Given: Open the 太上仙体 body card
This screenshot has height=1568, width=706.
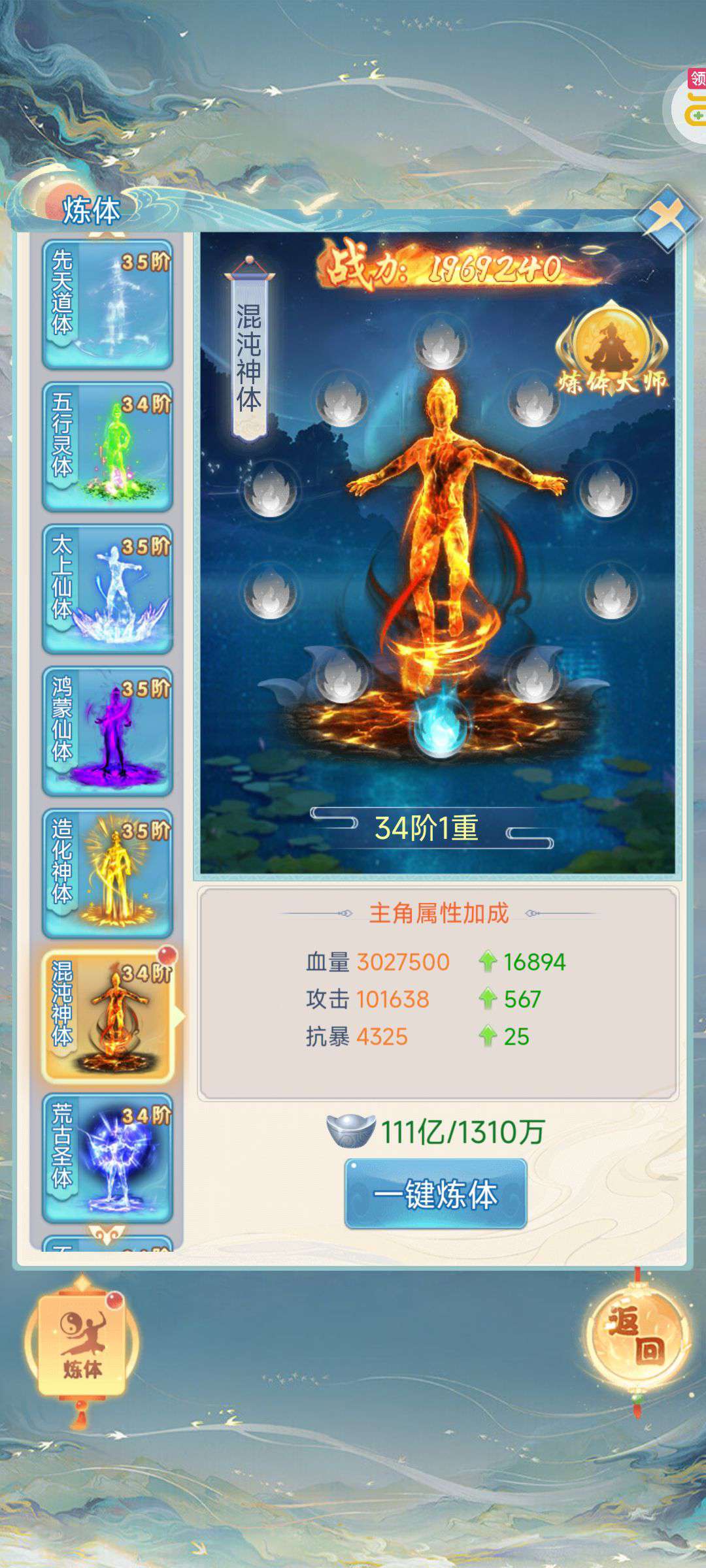Looking at the screenshot, I should click(x=107, y=589).
